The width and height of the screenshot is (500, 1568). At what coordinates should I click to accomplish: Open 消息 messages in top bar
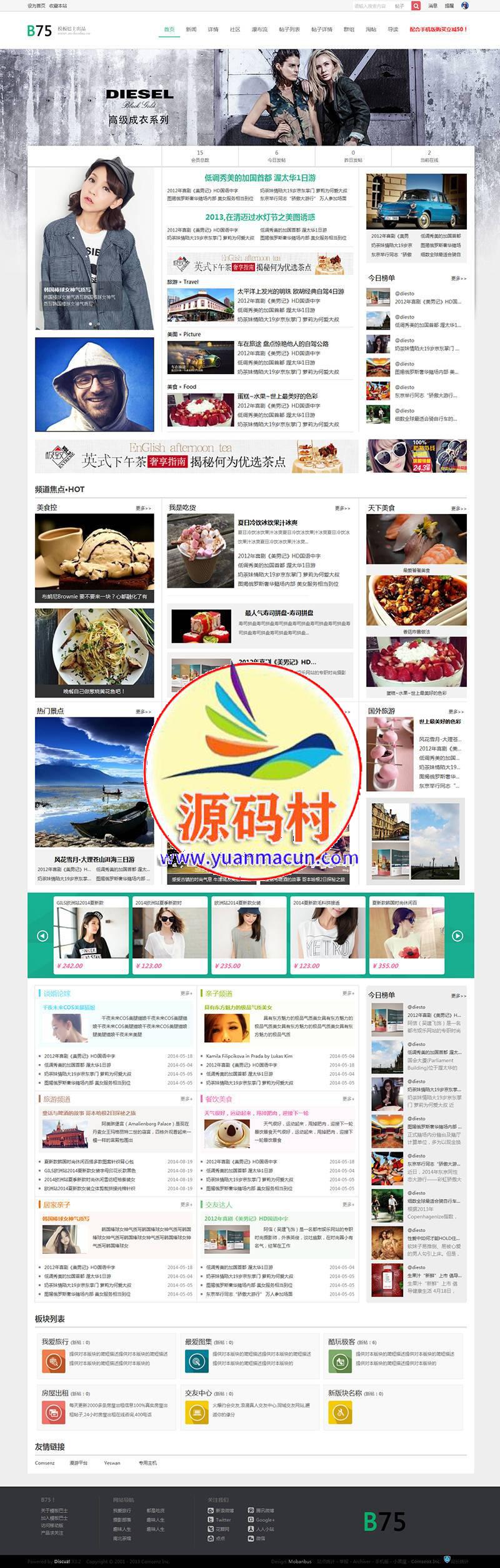click(x=432, y=6)
